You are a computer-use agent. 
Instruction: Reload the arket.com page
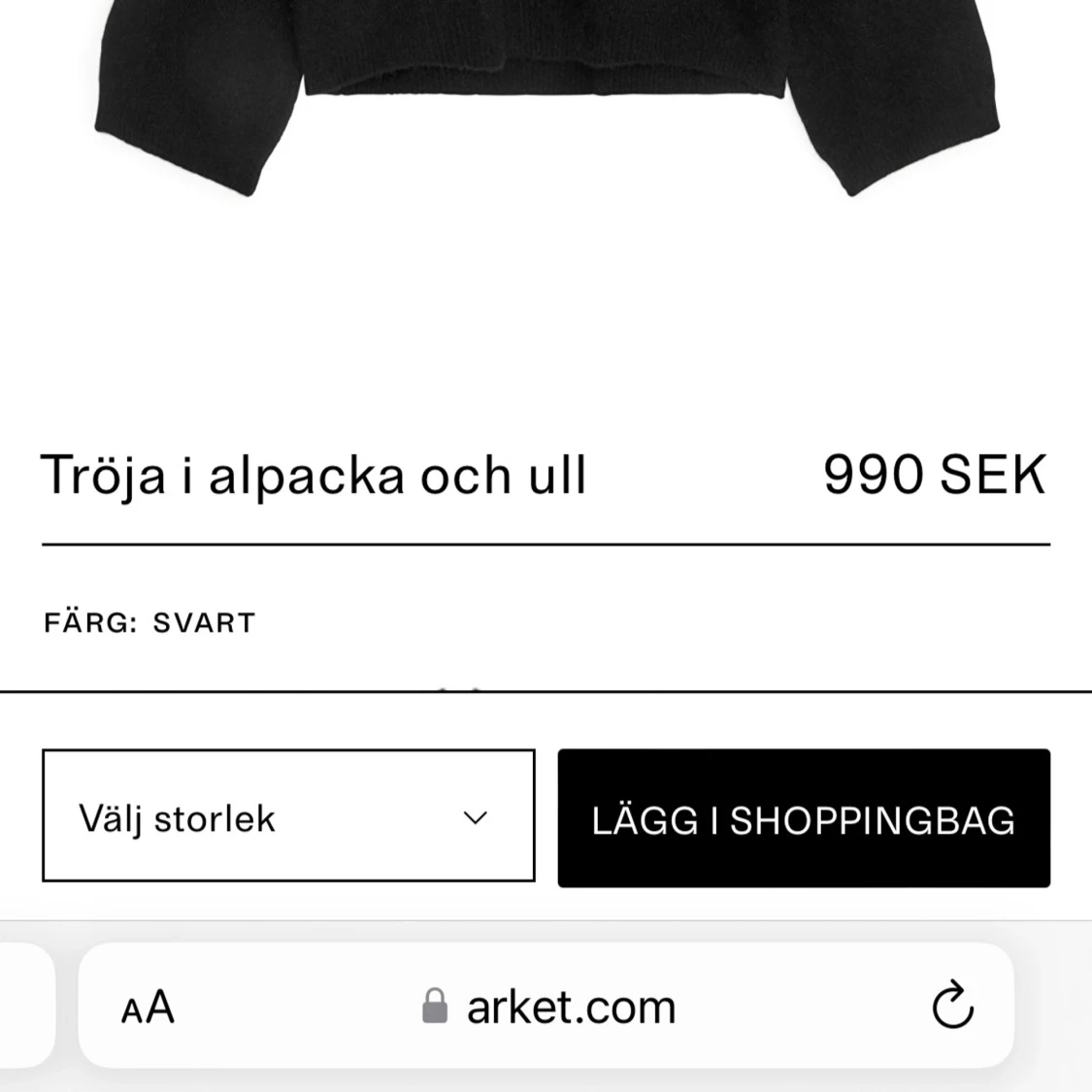point(952,1006)
